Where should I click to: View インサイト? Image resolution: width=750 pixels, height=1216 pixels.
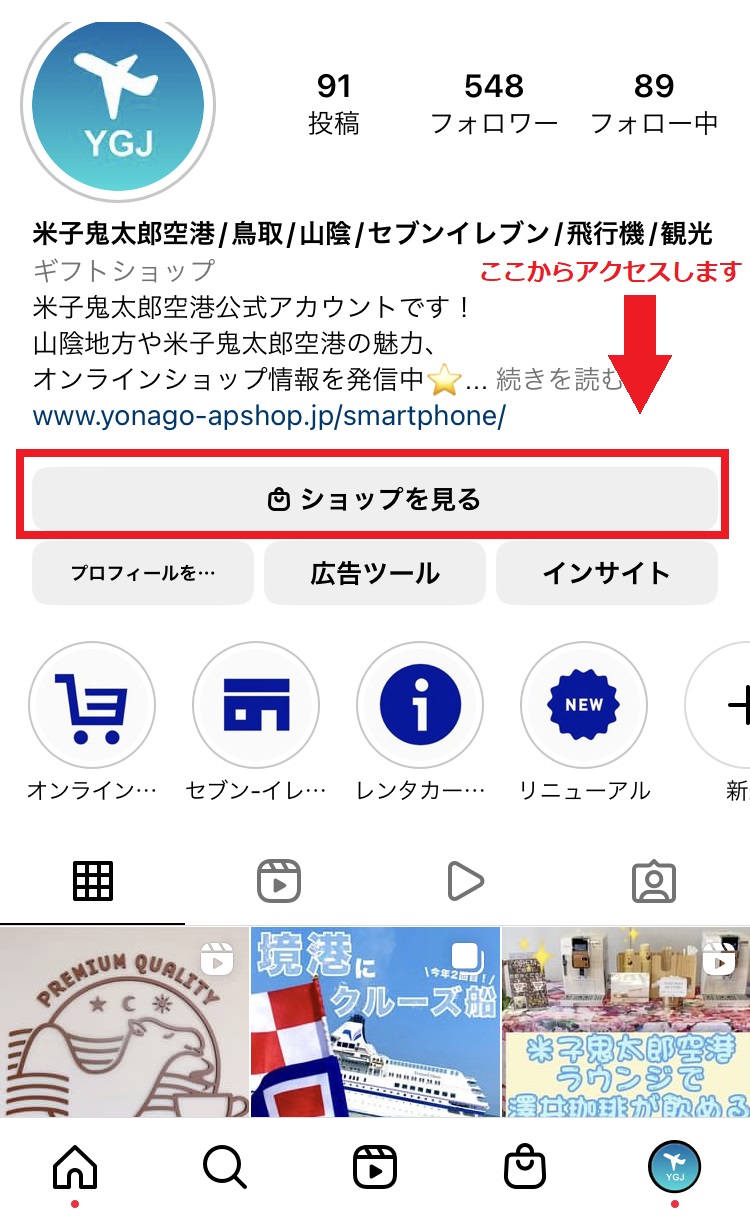click(607, 573)
